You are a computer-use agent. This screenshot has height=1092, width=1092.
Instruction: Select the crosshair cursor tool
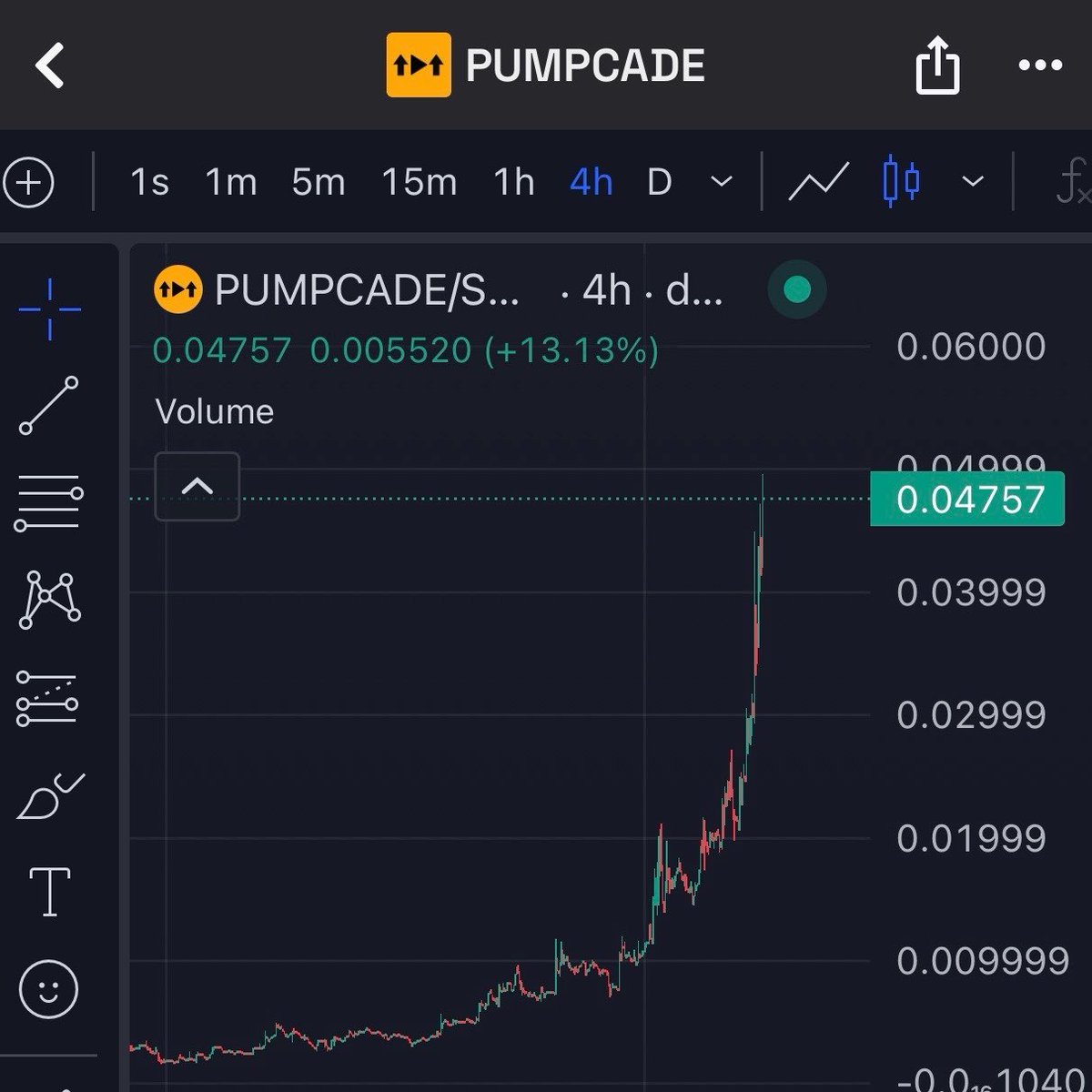(49, 310)
